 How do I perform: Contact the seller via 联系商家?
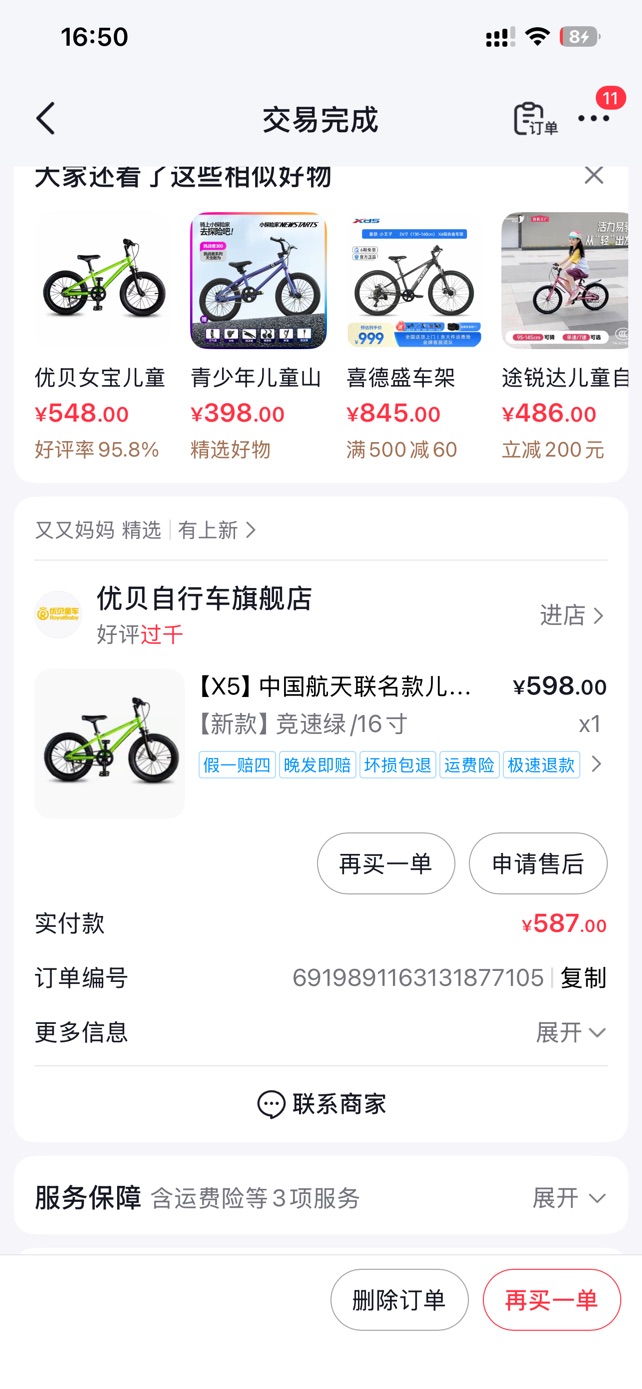tap(321, 1104)
